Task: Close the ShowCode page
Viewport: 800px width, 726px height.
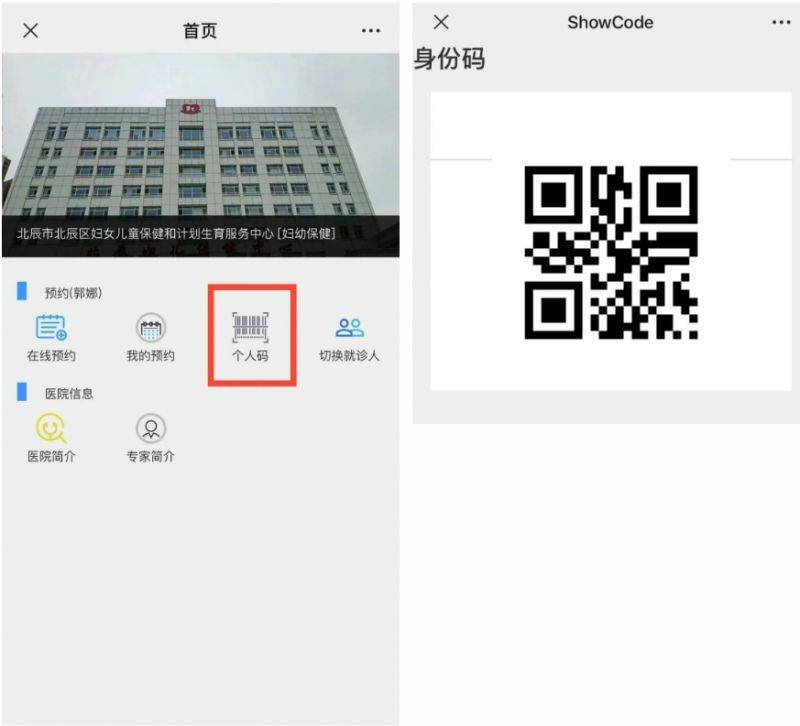Action: point(441,22)
